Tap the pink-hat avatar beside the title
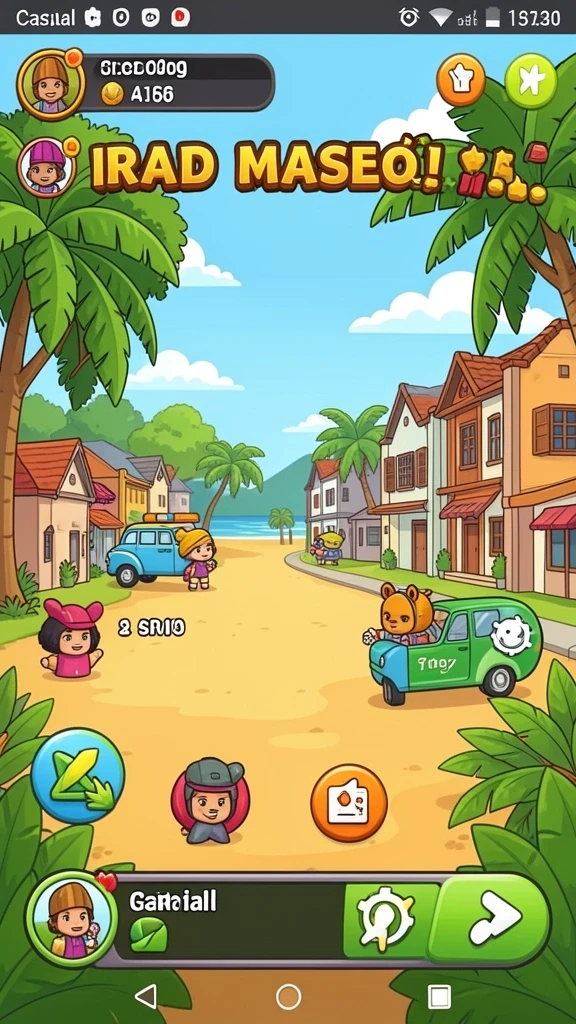 46,167
